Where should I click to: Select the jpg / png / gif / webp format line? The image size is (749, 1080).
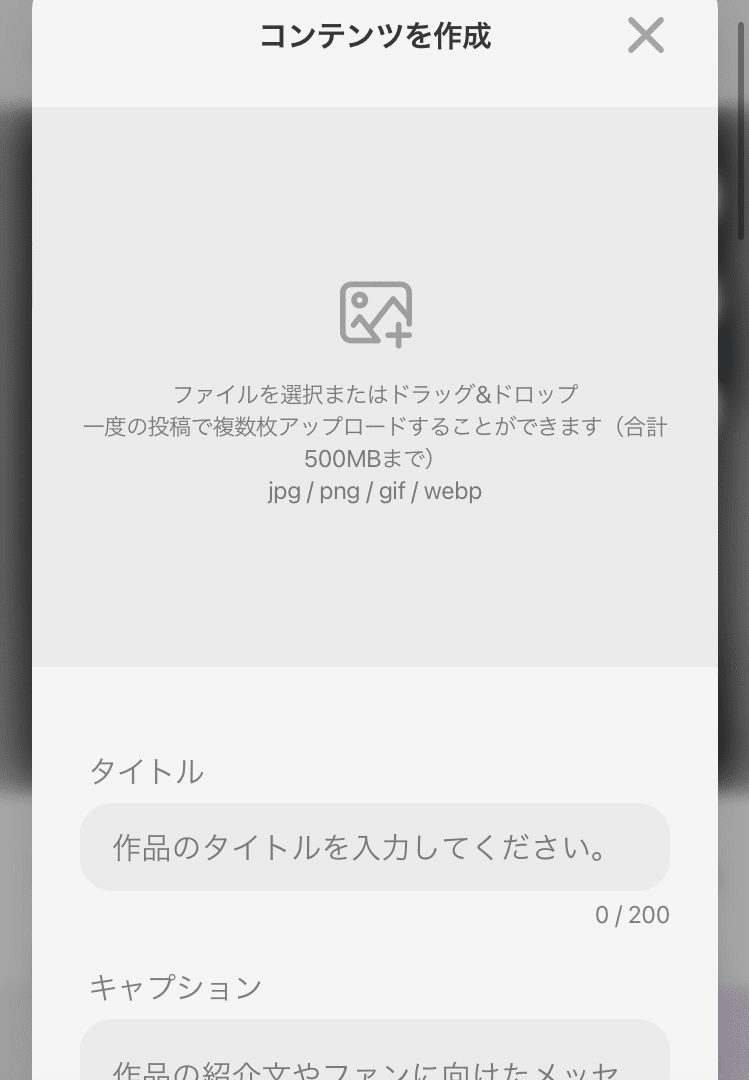(x=375, y=491)
